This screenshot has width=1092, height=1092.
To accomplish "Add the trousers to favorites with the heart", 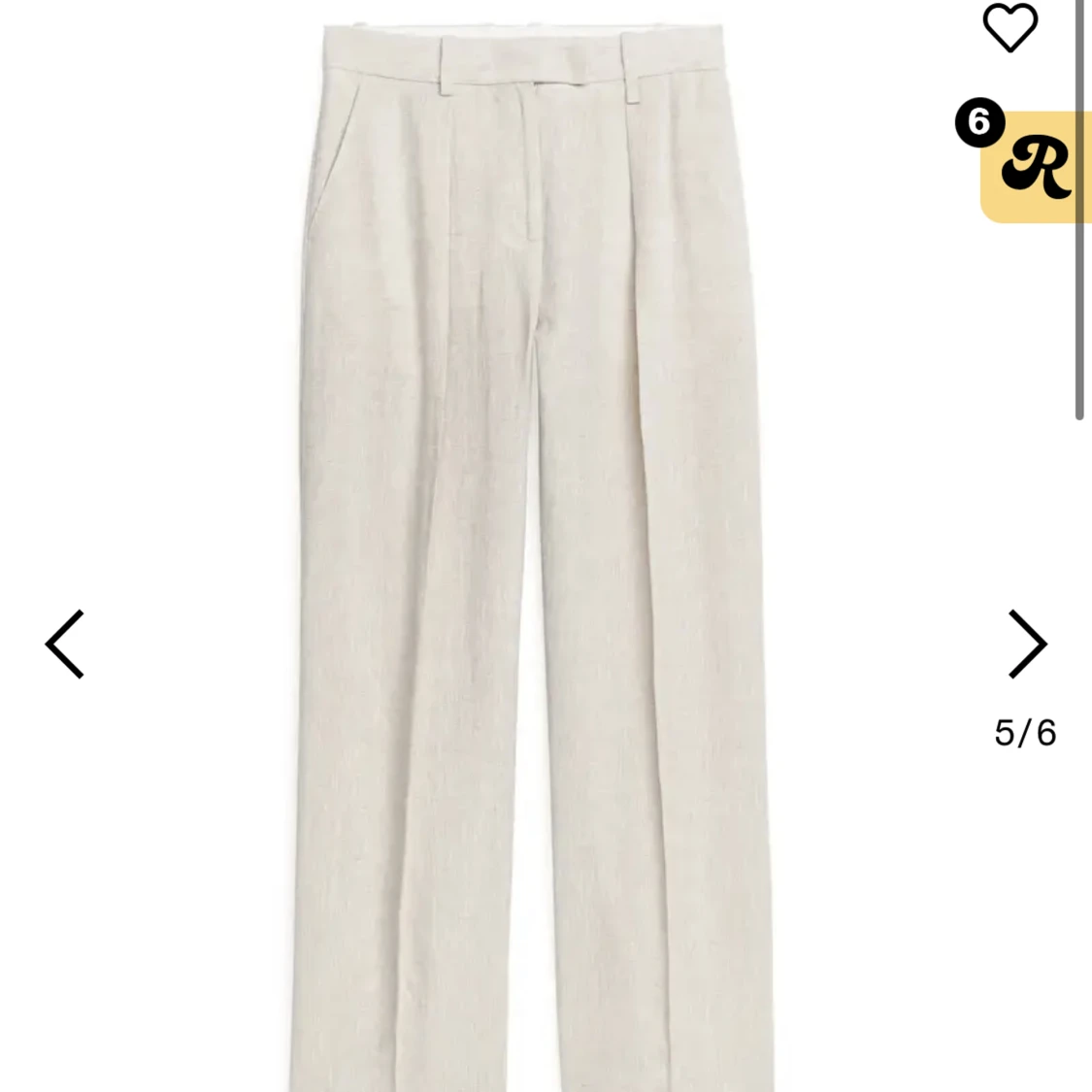I will pyautogui.click(x=1010, y=28).
